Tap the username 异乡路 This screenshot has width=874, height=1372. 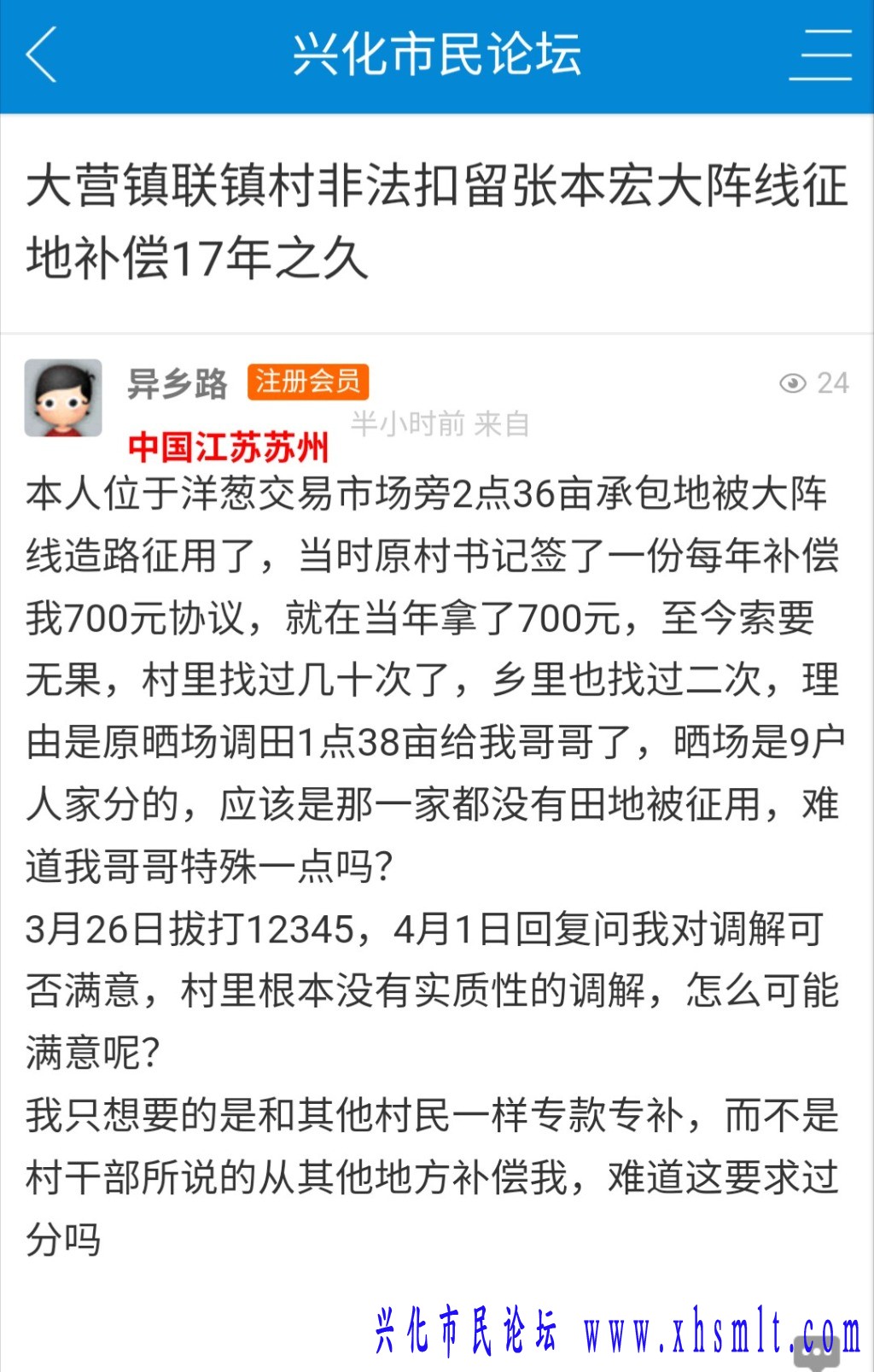click(x=178, y=383)
